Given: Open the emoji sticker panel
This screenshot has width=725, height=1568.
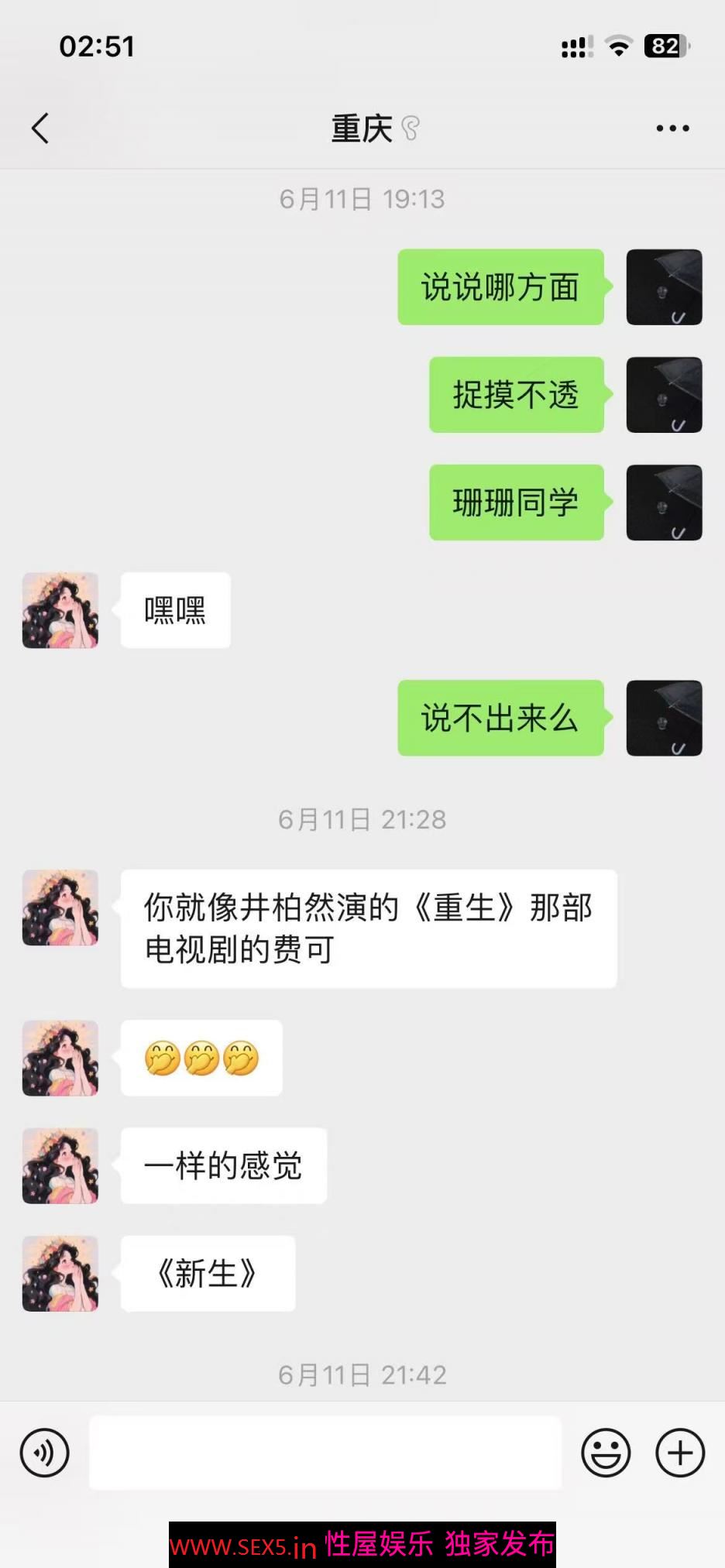Looking at the screenshot, I should coord(606,1453).
